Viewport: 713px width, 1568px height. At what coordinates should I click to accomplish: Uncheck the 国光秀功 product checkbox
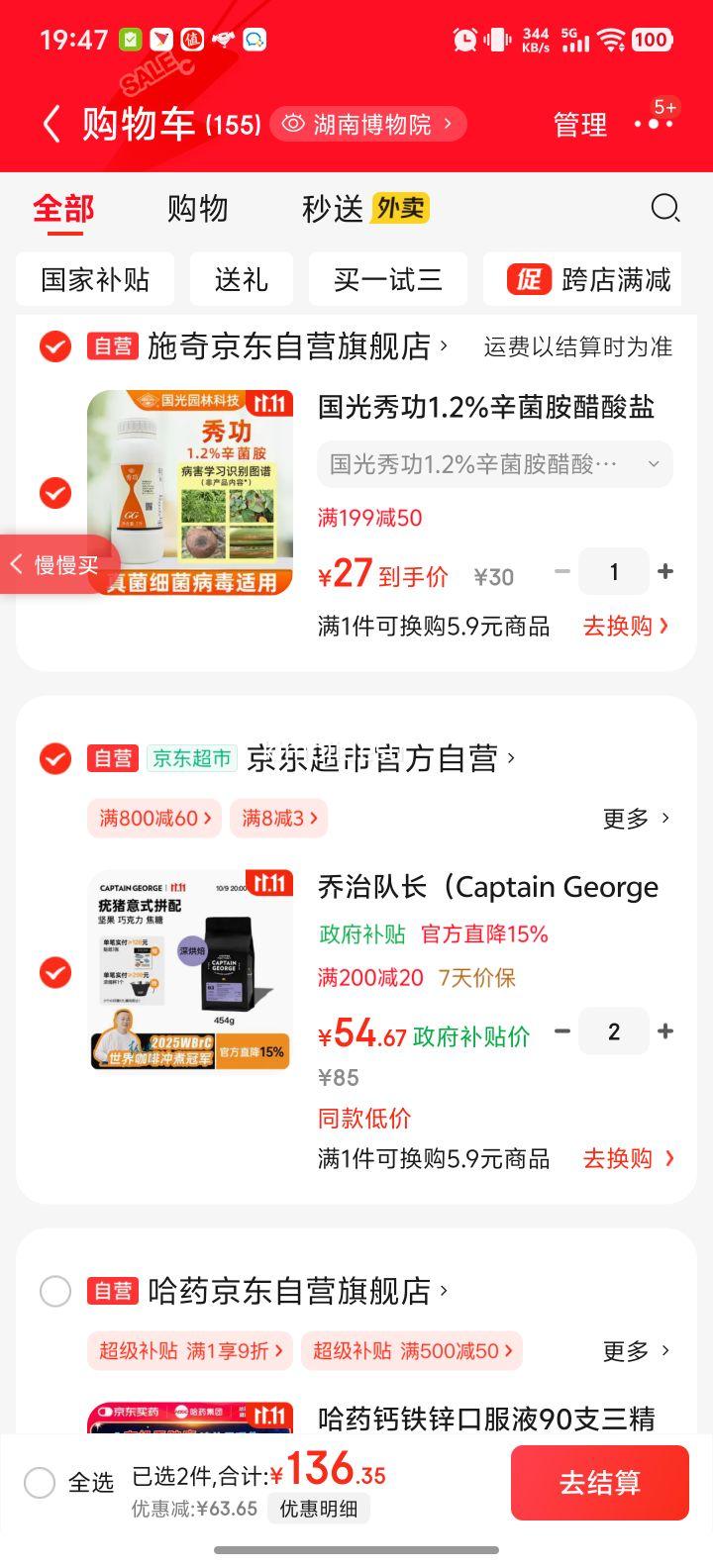(55, 492)
